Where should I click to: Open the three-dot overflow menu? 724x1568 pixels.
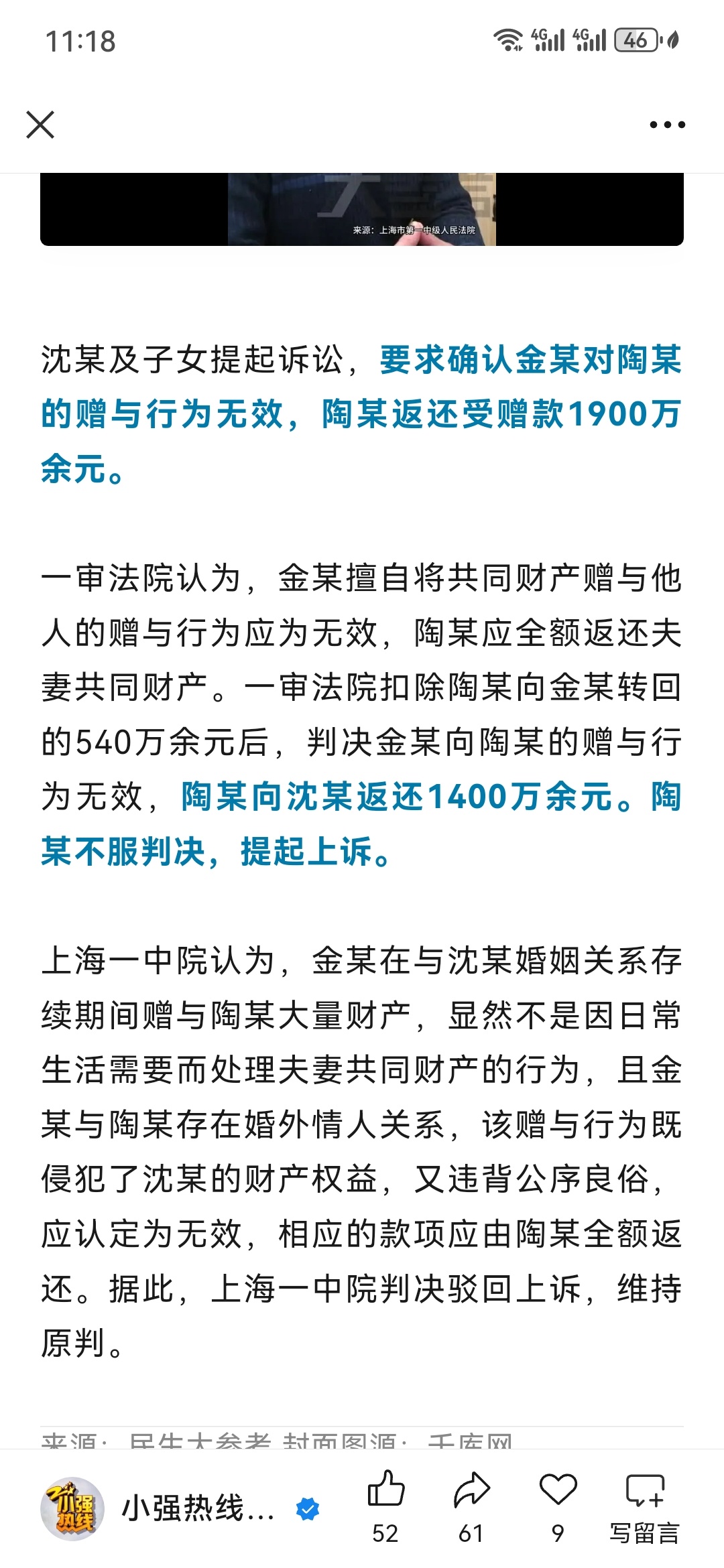[x=667, y=125]
